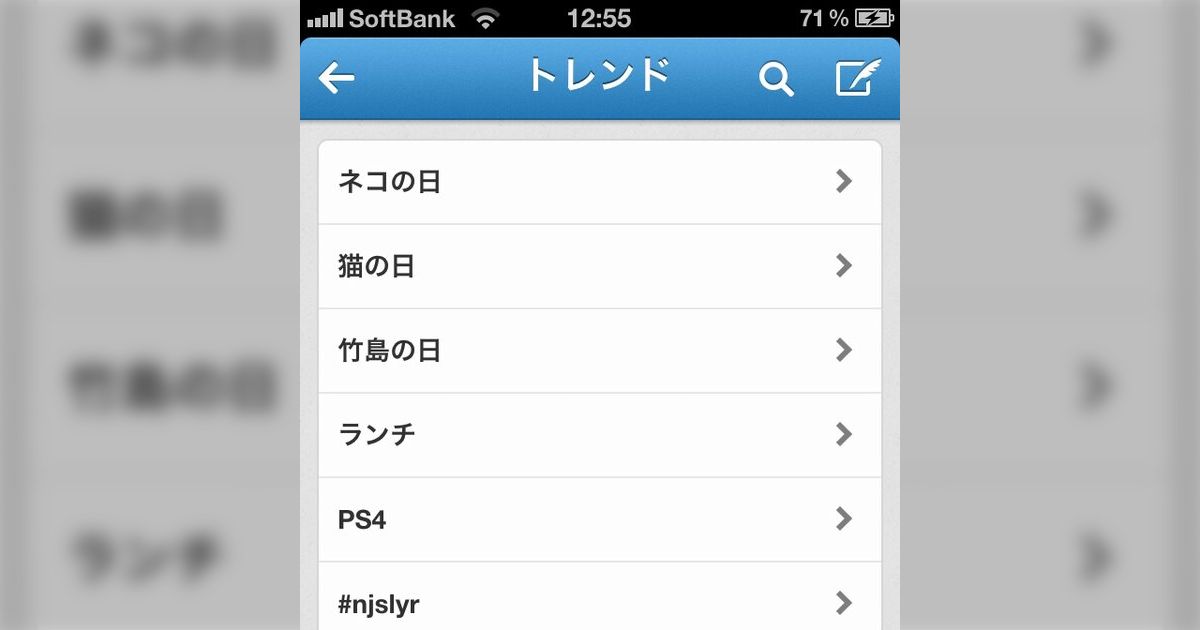Go back using the arrow
Screen dimensions: 1200x630
click(337, 79)
